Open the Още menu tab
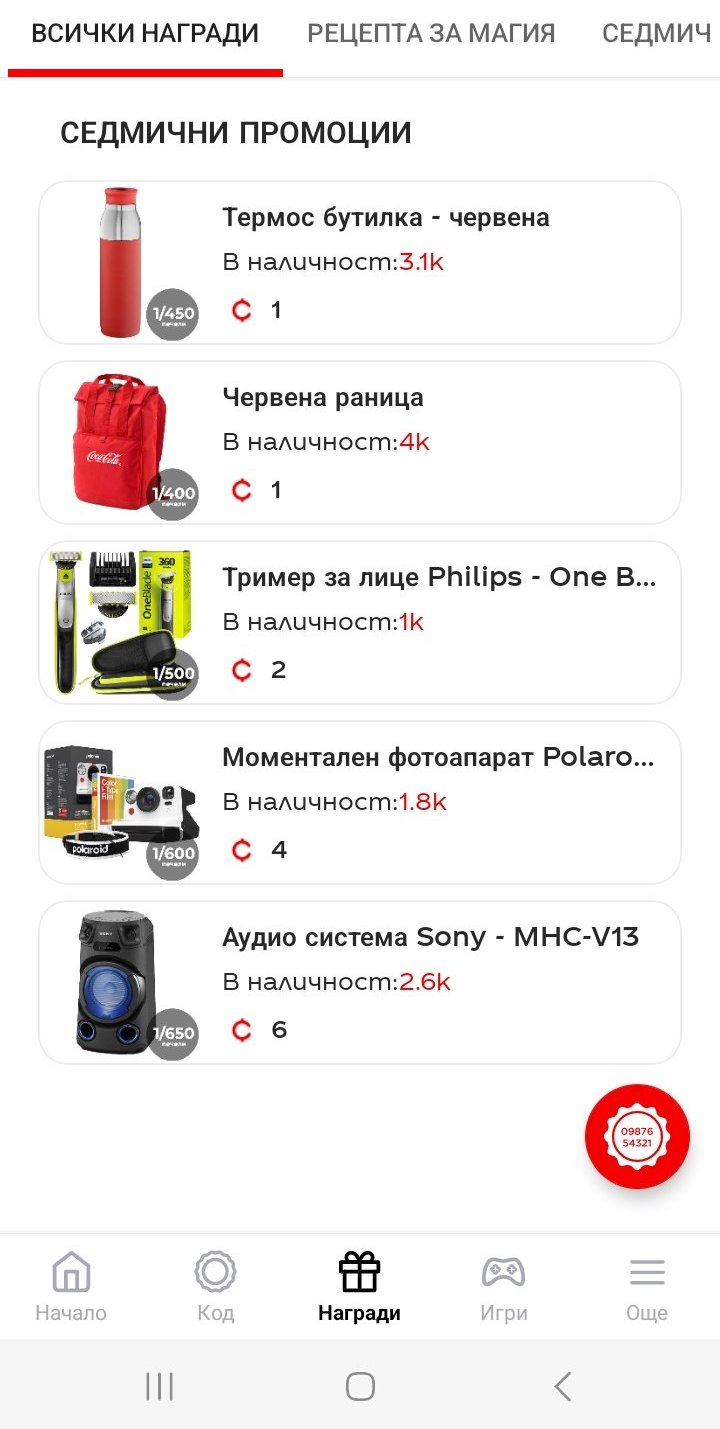The image size is (720, 1429). point(647,1287)
